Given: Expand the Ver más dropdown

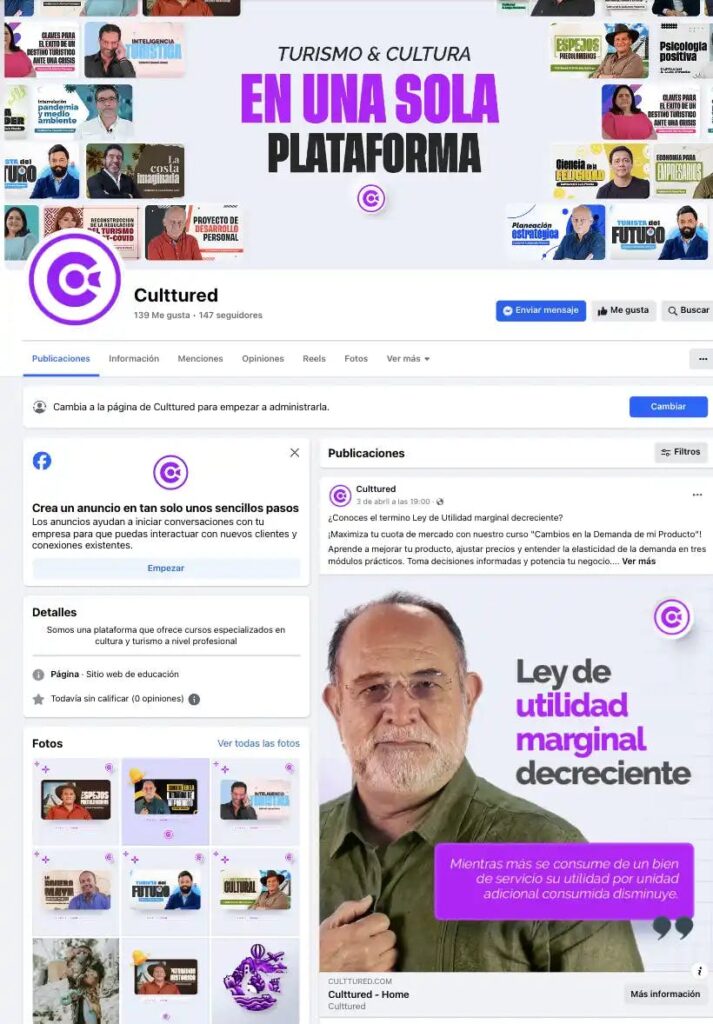Looking at the screenshot, I should (x=408, y=359).
